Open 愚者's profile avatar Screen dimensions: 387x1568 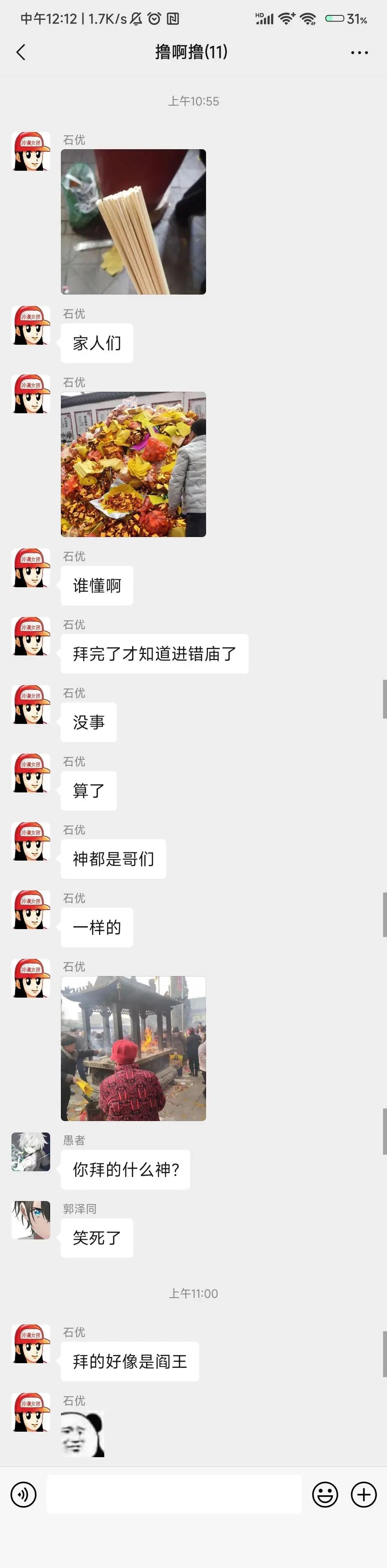[x=31, y=1152]
